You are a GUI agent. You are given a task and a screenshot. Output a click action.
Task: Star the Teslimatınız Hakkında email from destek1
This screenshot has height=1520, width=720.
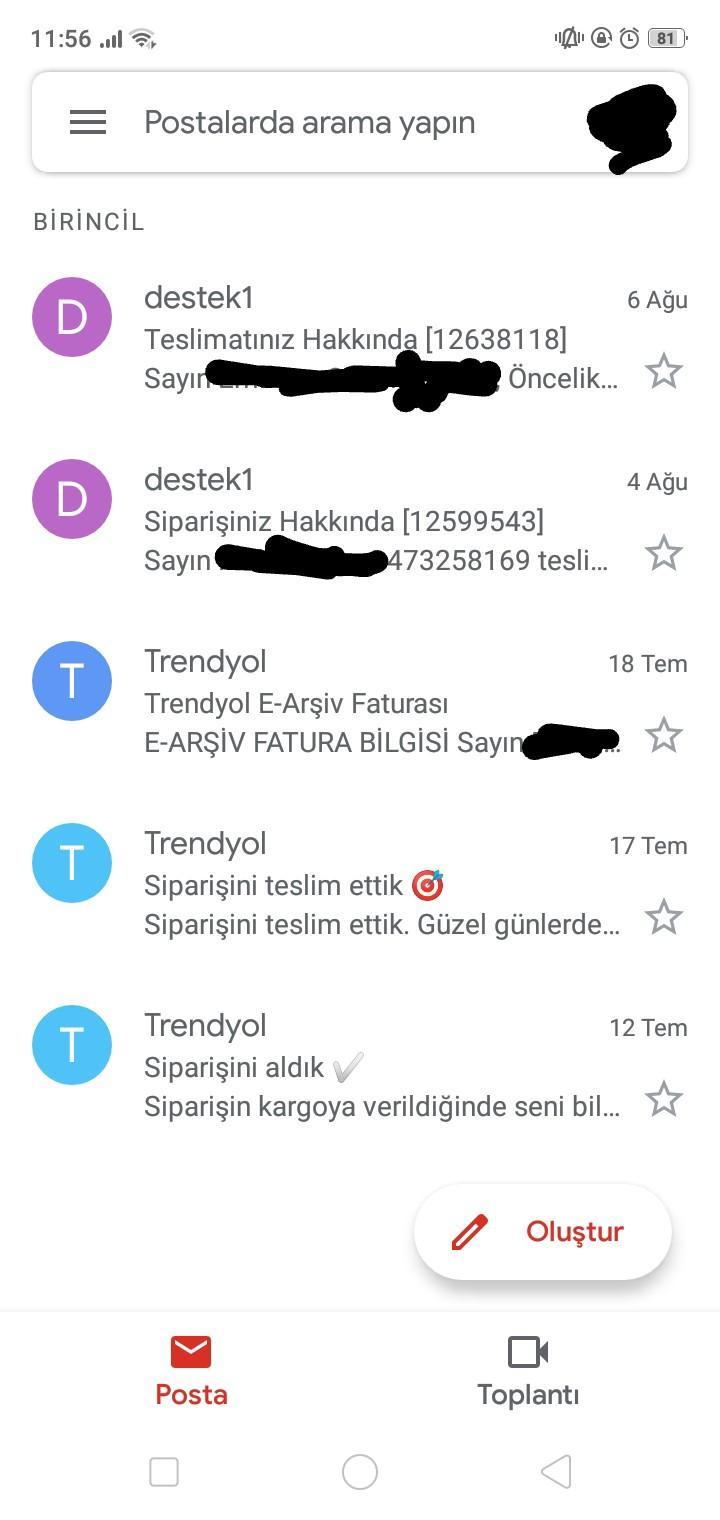tap(664, 372)
